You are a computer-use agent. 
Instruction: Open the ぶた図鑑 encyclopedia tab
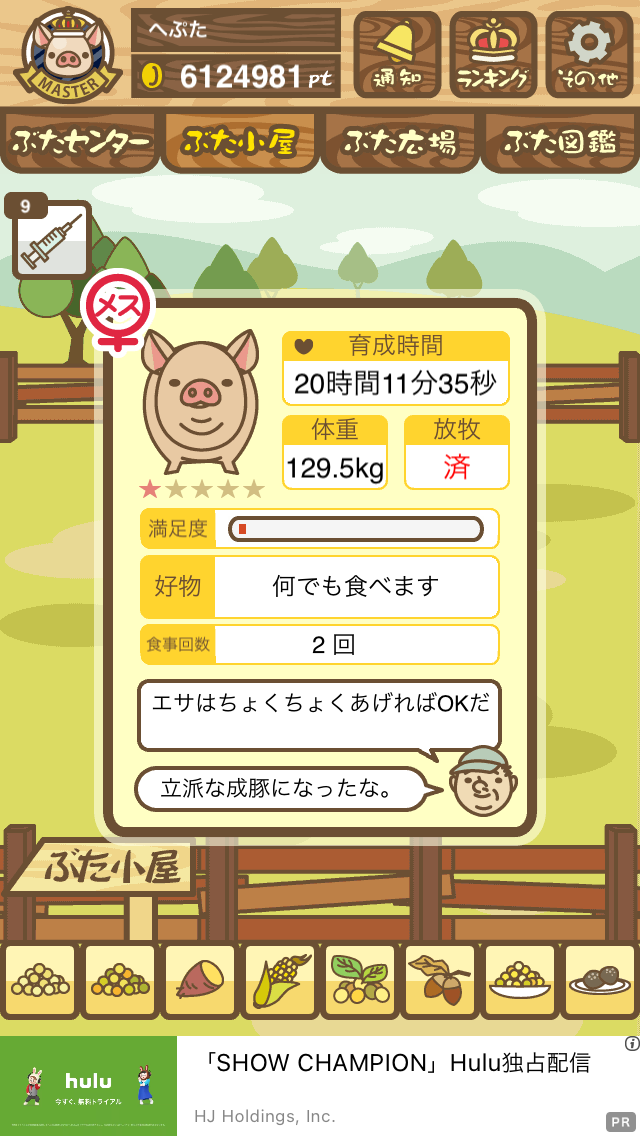(x=560, y=141)
